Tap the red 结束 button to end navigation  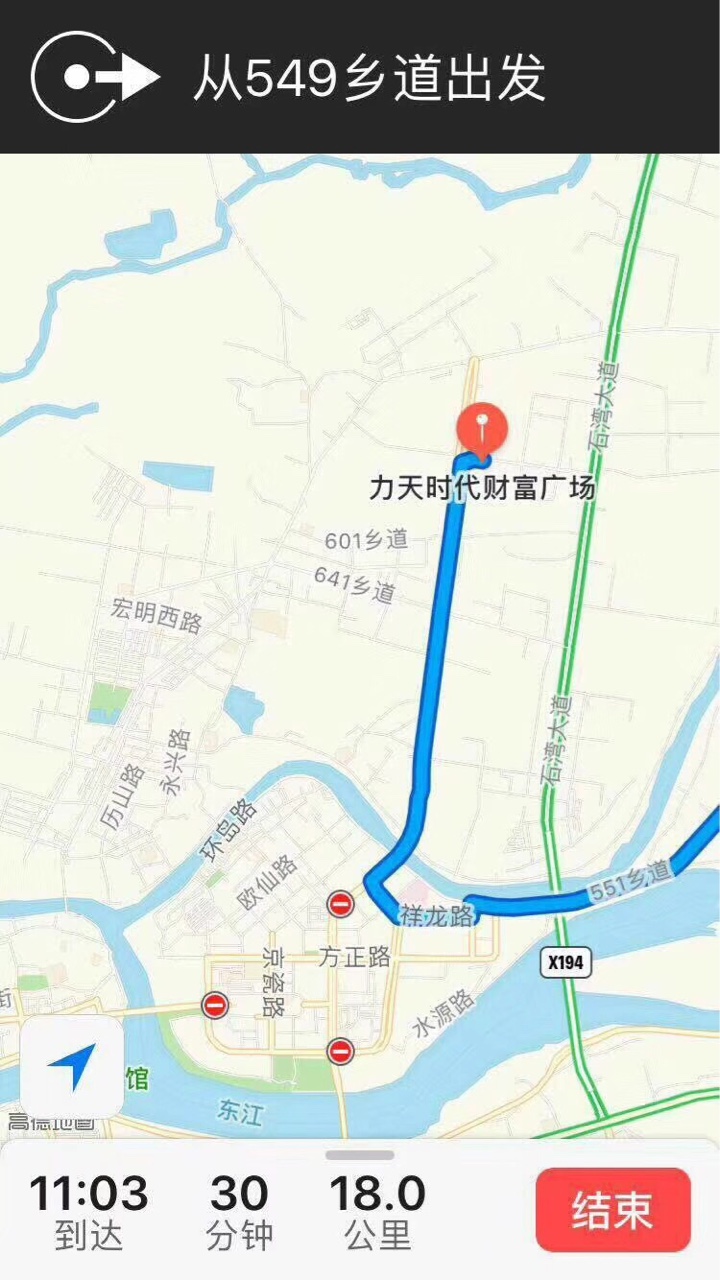point(613,1210)
